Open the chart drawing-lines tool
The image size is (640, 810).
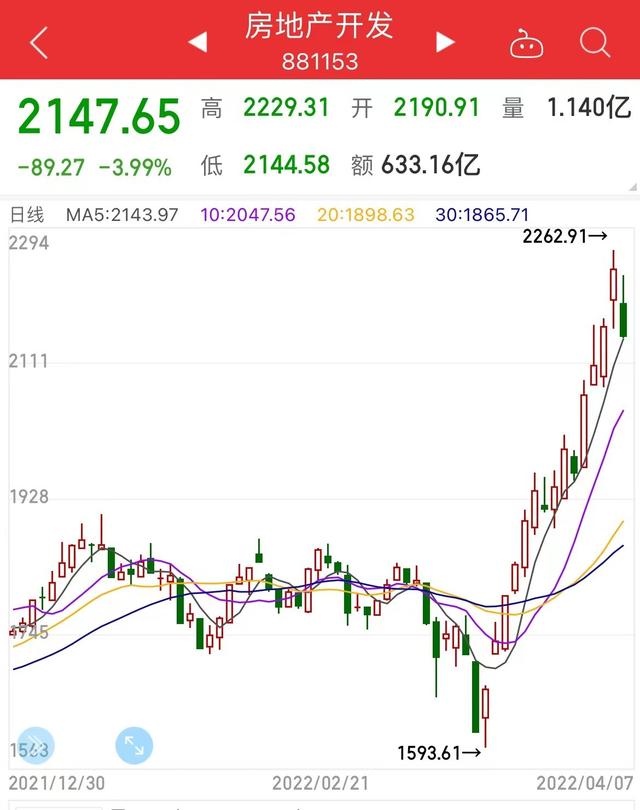[x=35, y=745]
